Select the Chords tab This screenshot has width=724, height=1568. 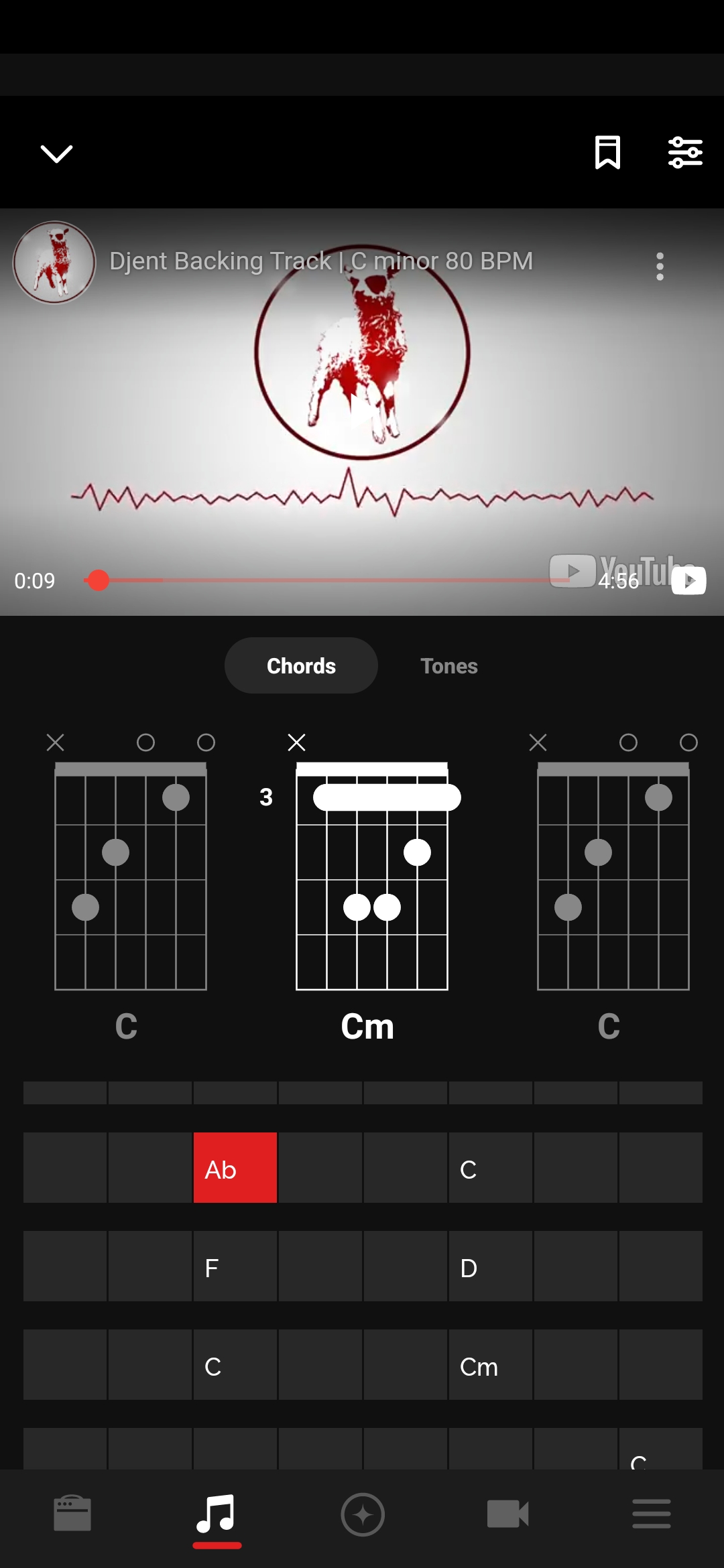tap(301, 665)
